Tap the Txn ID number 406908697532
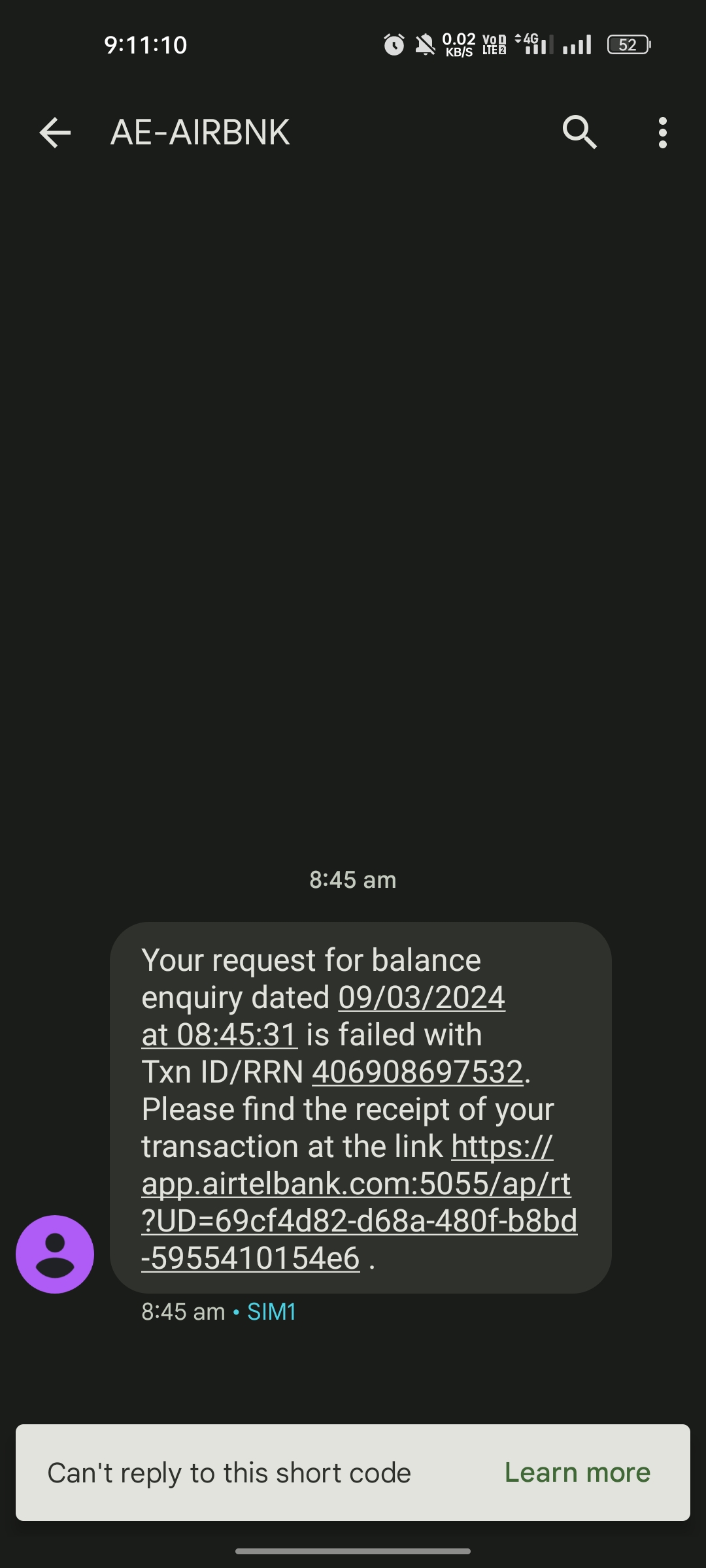 [417, 1072]
